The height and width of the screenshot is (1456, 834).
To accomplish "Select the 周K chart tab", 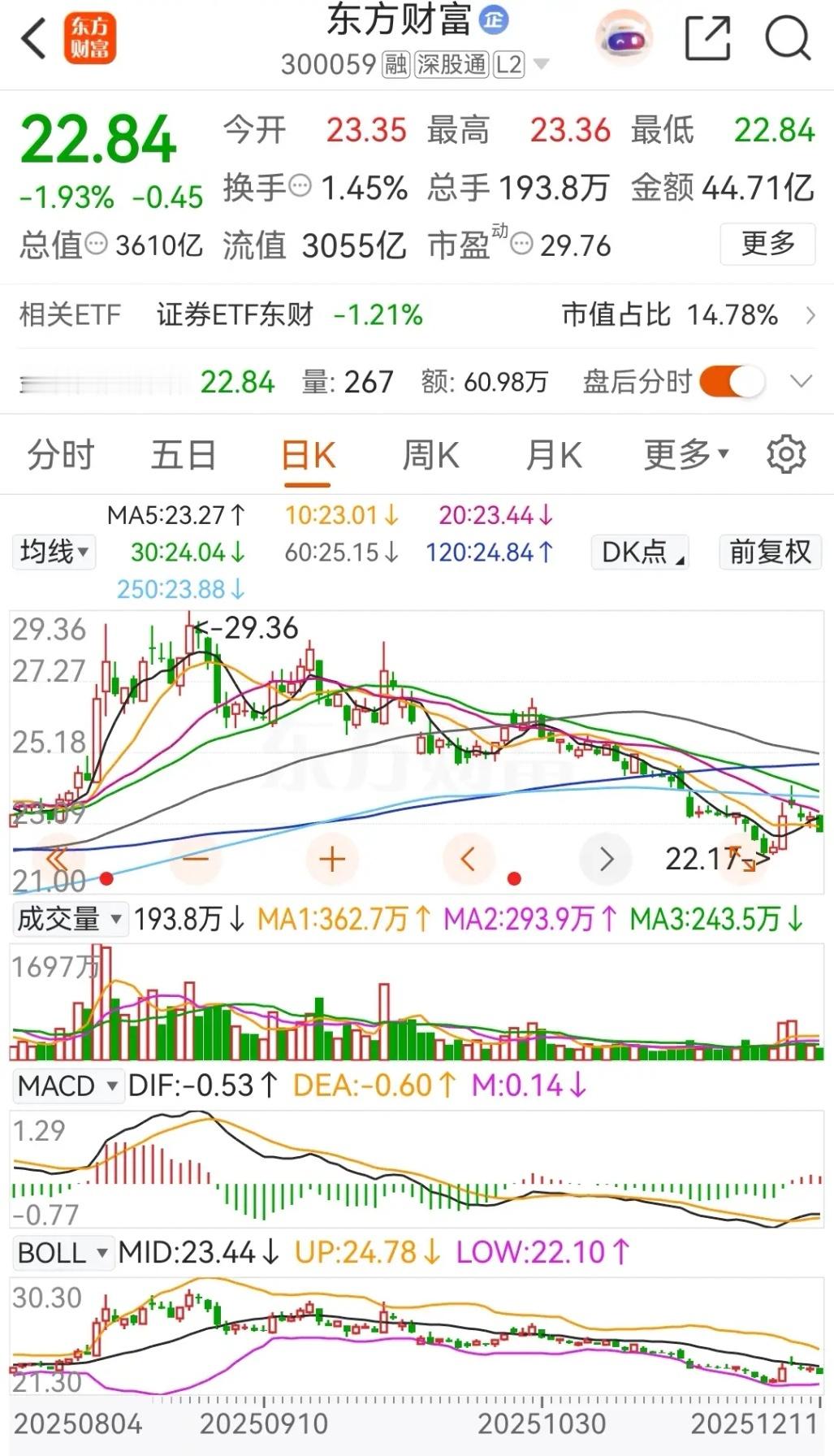I will (x=430, y=455).
